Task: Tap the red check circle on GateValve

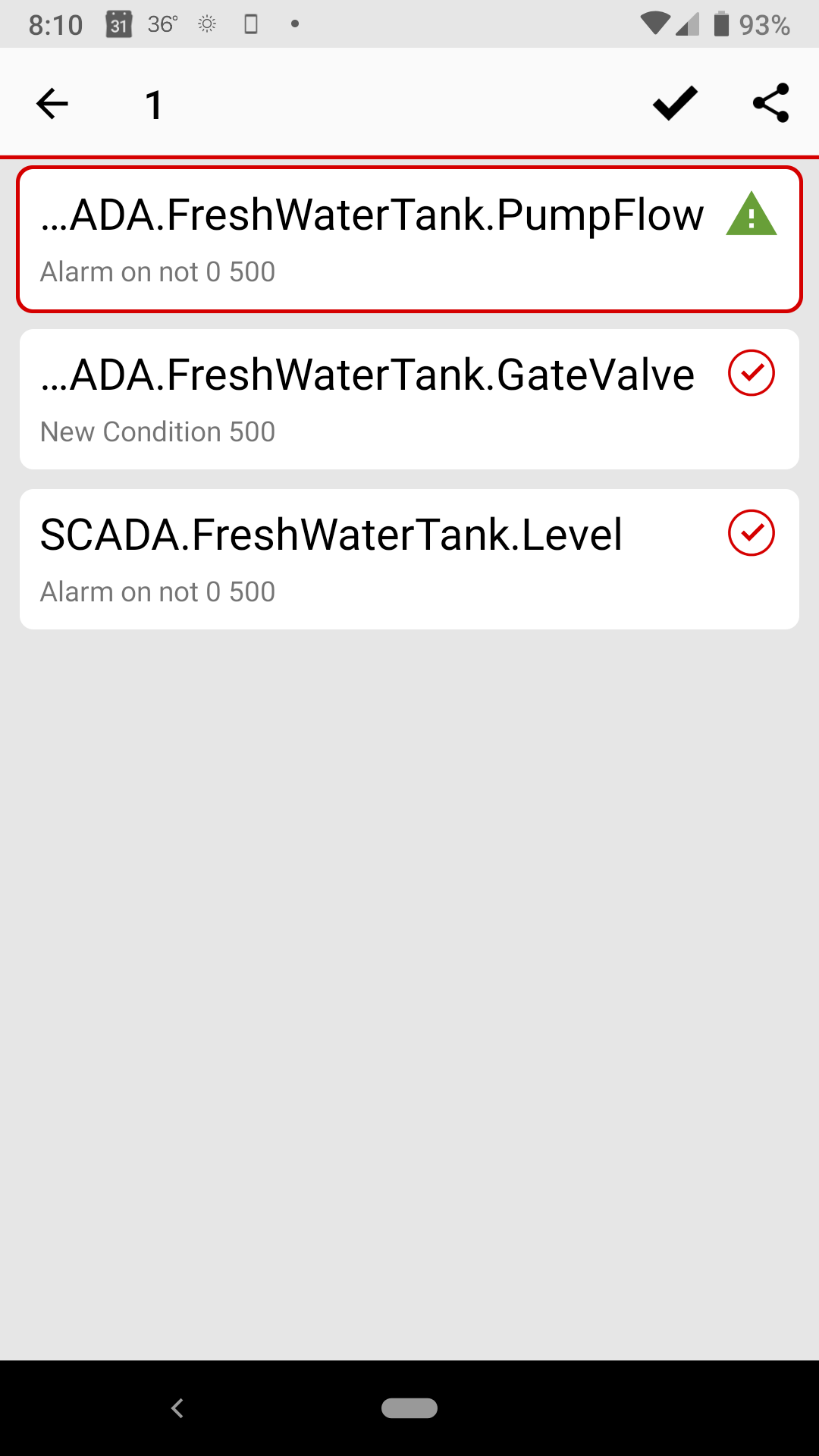Action: [752, 373]
